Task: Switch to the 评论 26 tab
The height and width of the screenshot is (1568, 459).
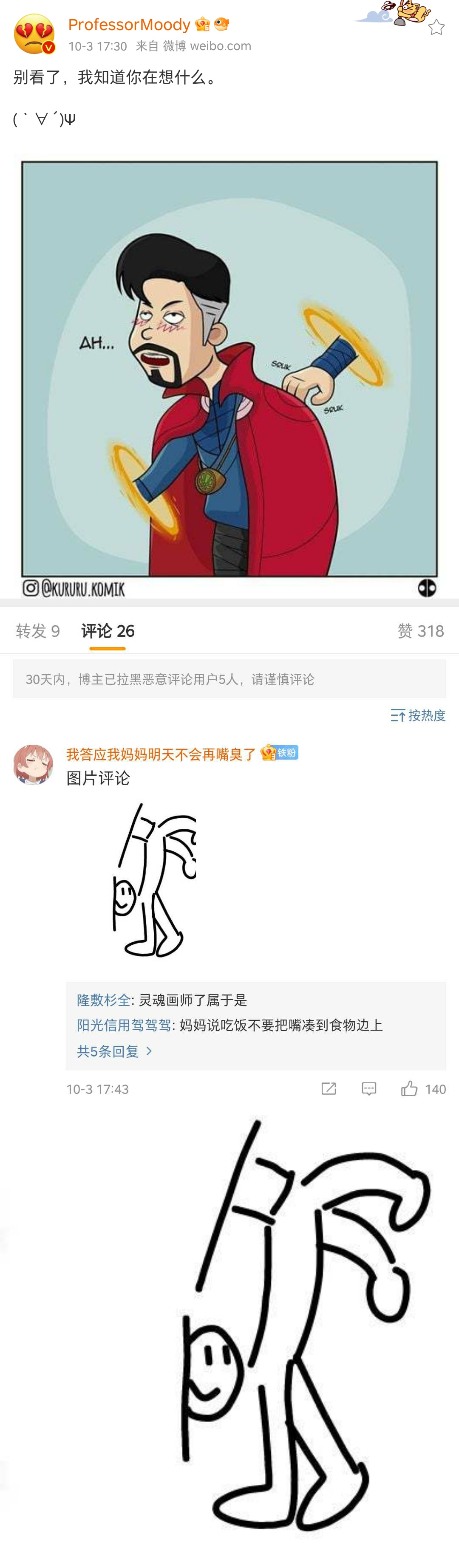Action: pos(108,630)
